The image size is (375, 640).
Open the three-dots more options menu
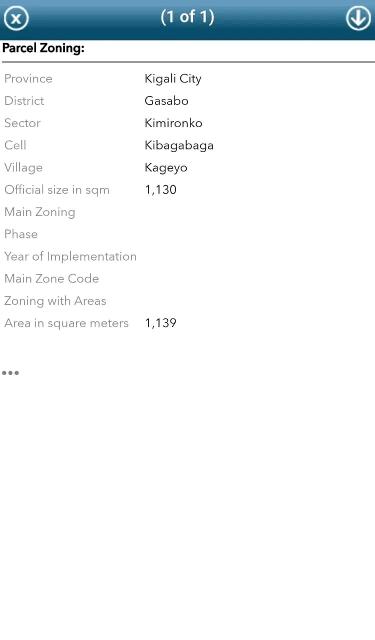[10, 373]
